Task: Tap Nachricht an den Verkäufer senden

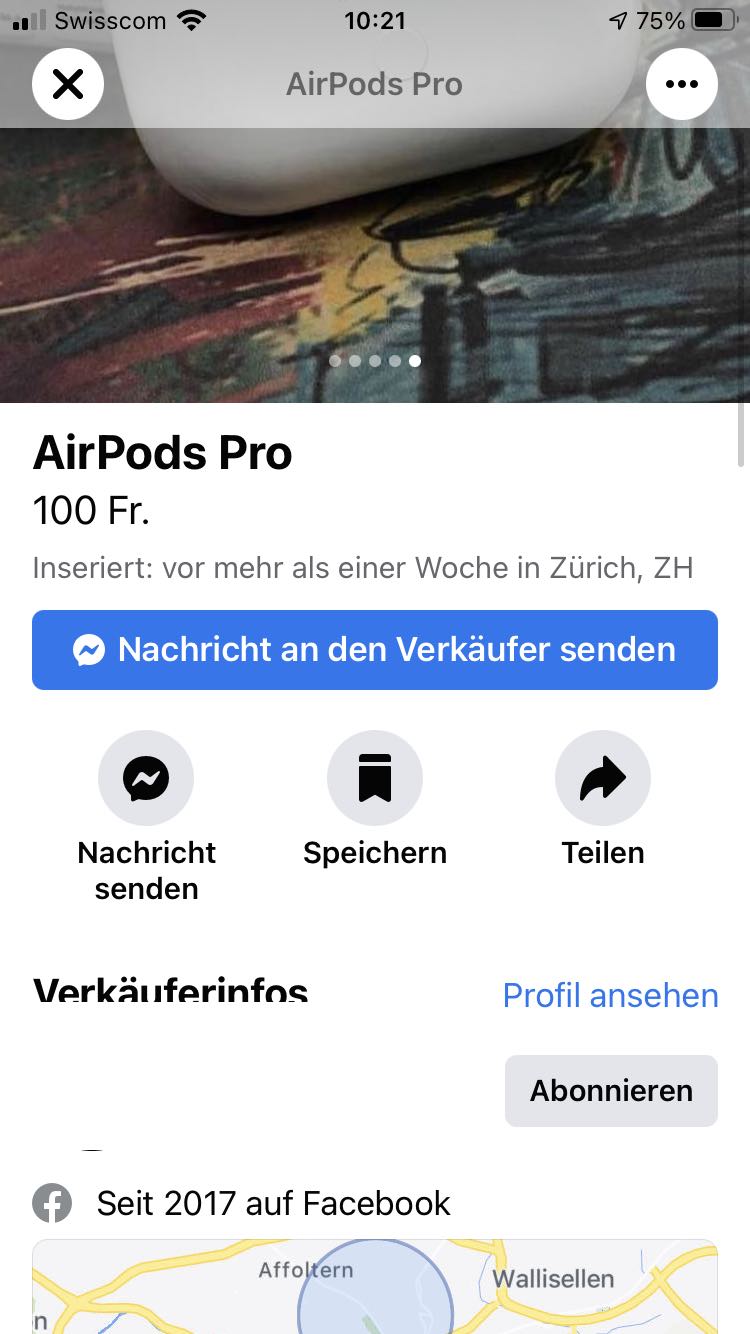Action: [x=375, y=650]
